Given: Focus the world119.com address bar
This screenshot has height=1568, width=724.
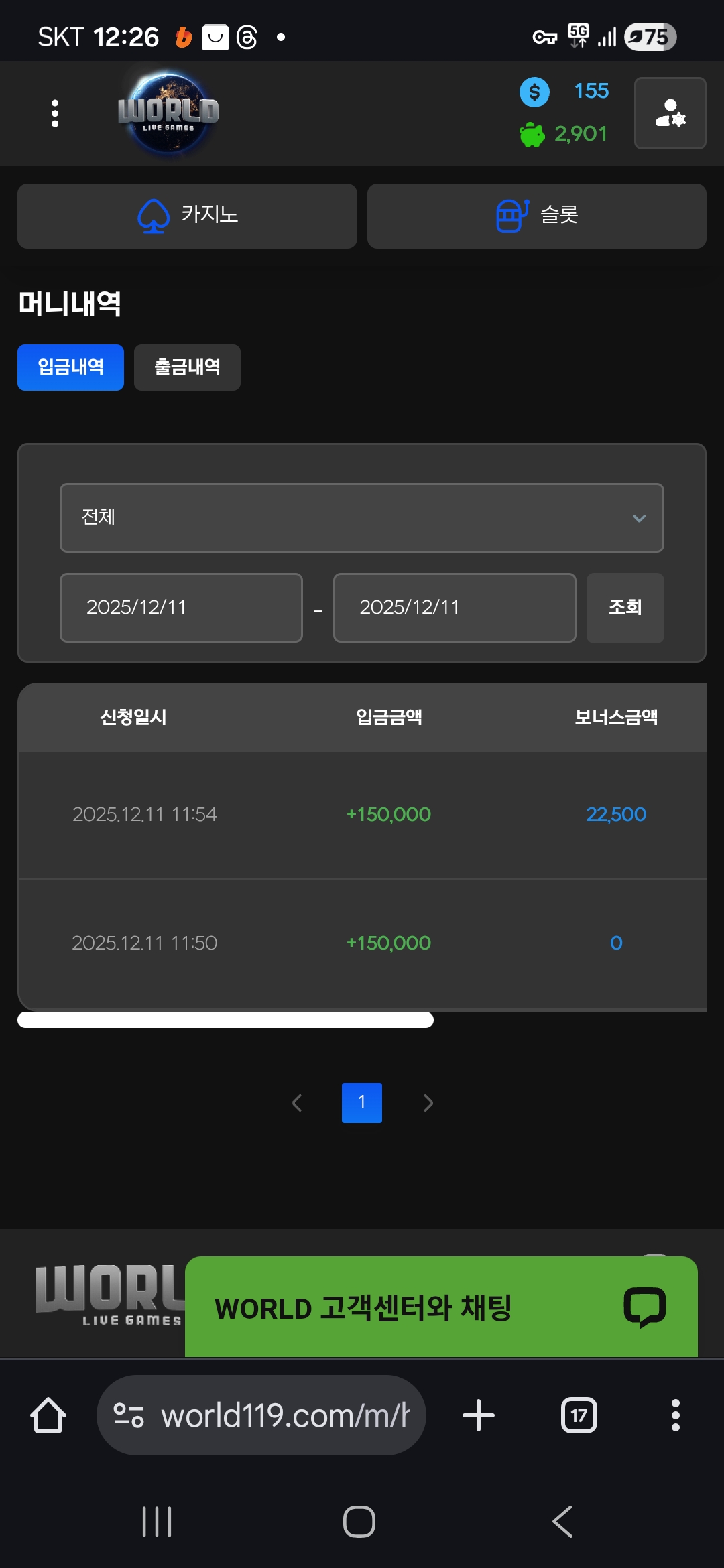Looking at the screenshot, I should click(261, 1415).
